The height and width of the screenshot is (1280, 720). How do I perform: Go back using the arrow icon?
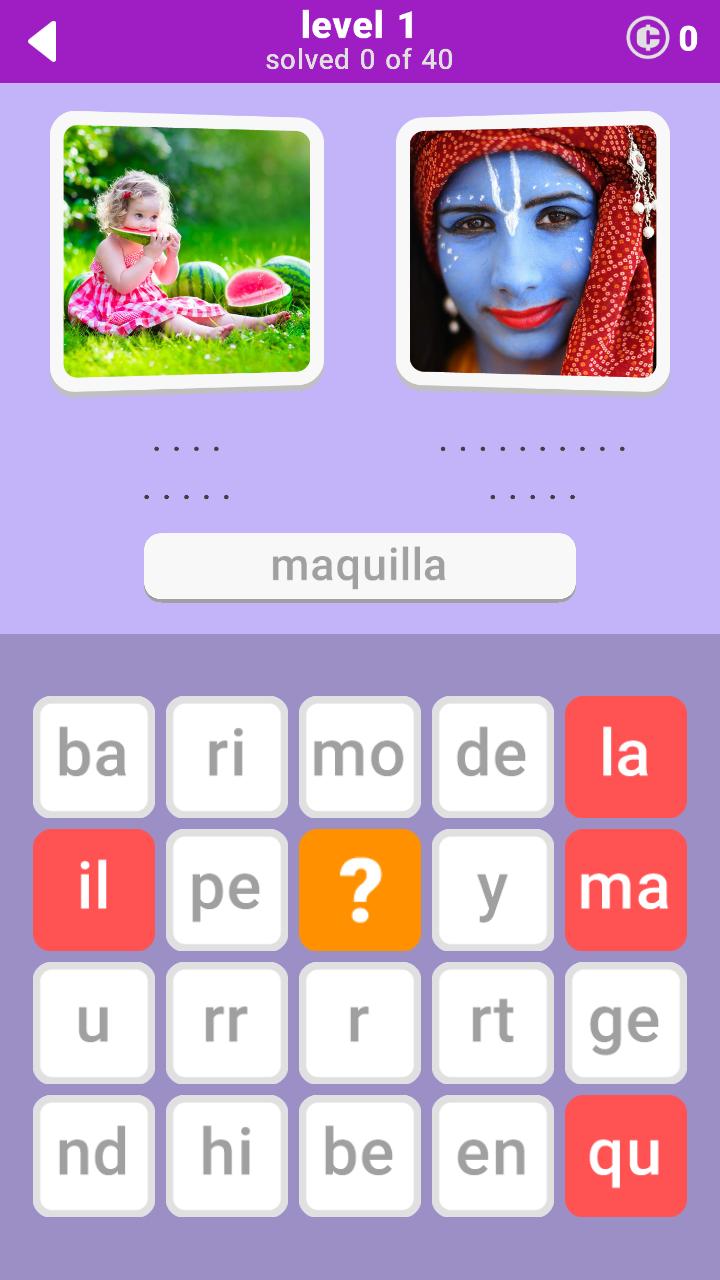42,42
